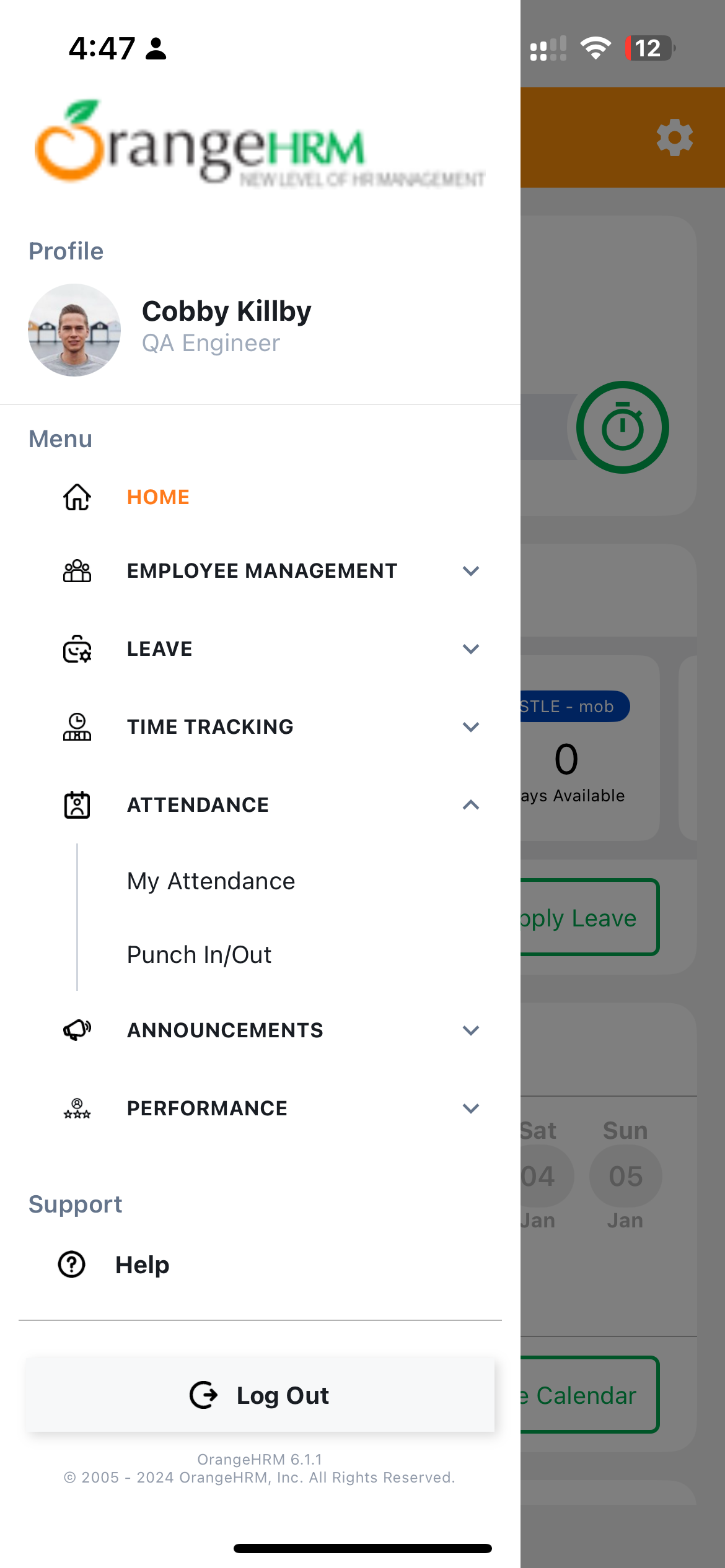Open the settings gear icon
The width and height of the screenshot is (725, 1568).
674,137
